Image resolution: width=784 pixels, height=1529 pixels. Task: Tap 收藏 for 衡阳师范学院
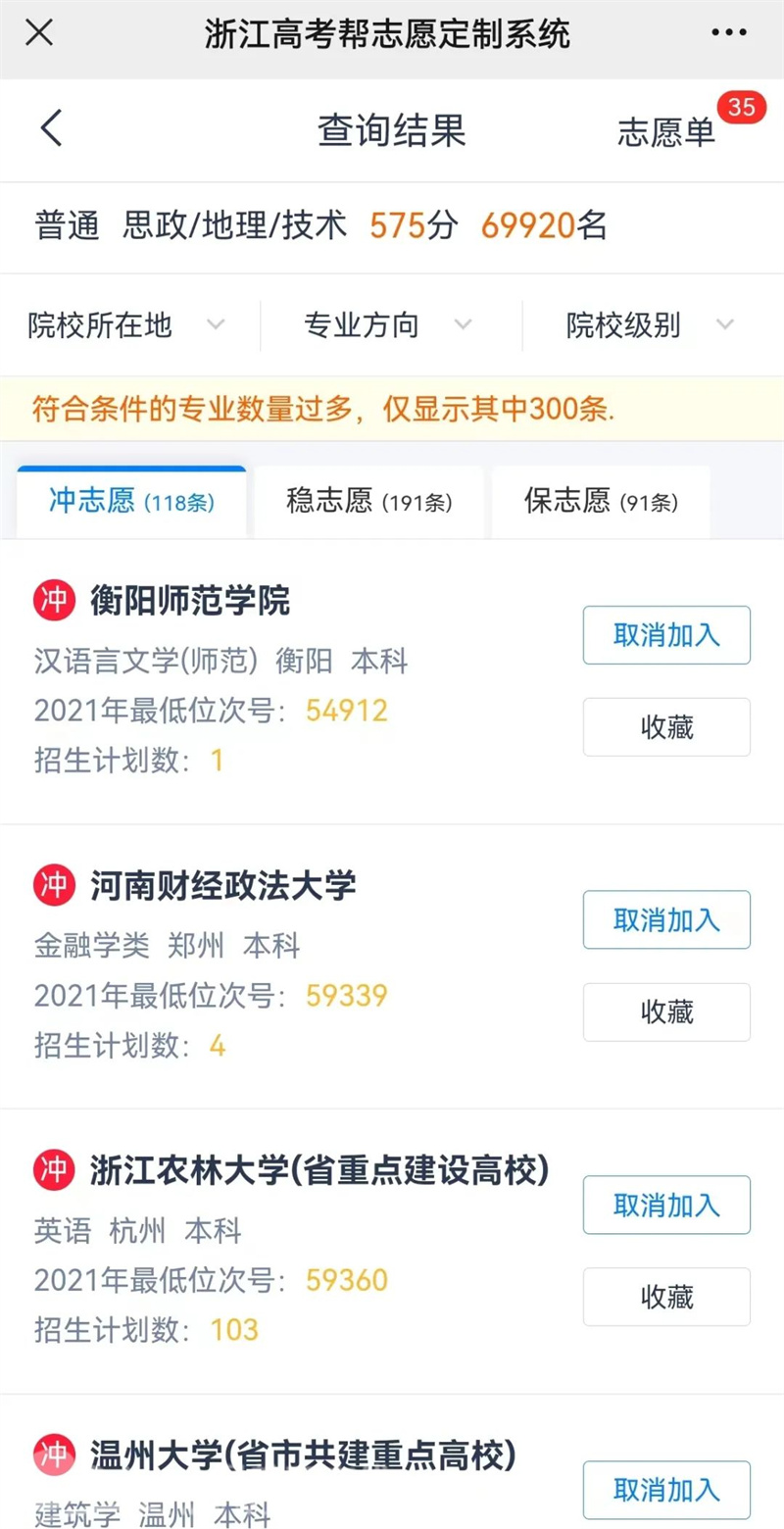click(x=666, y=726)
